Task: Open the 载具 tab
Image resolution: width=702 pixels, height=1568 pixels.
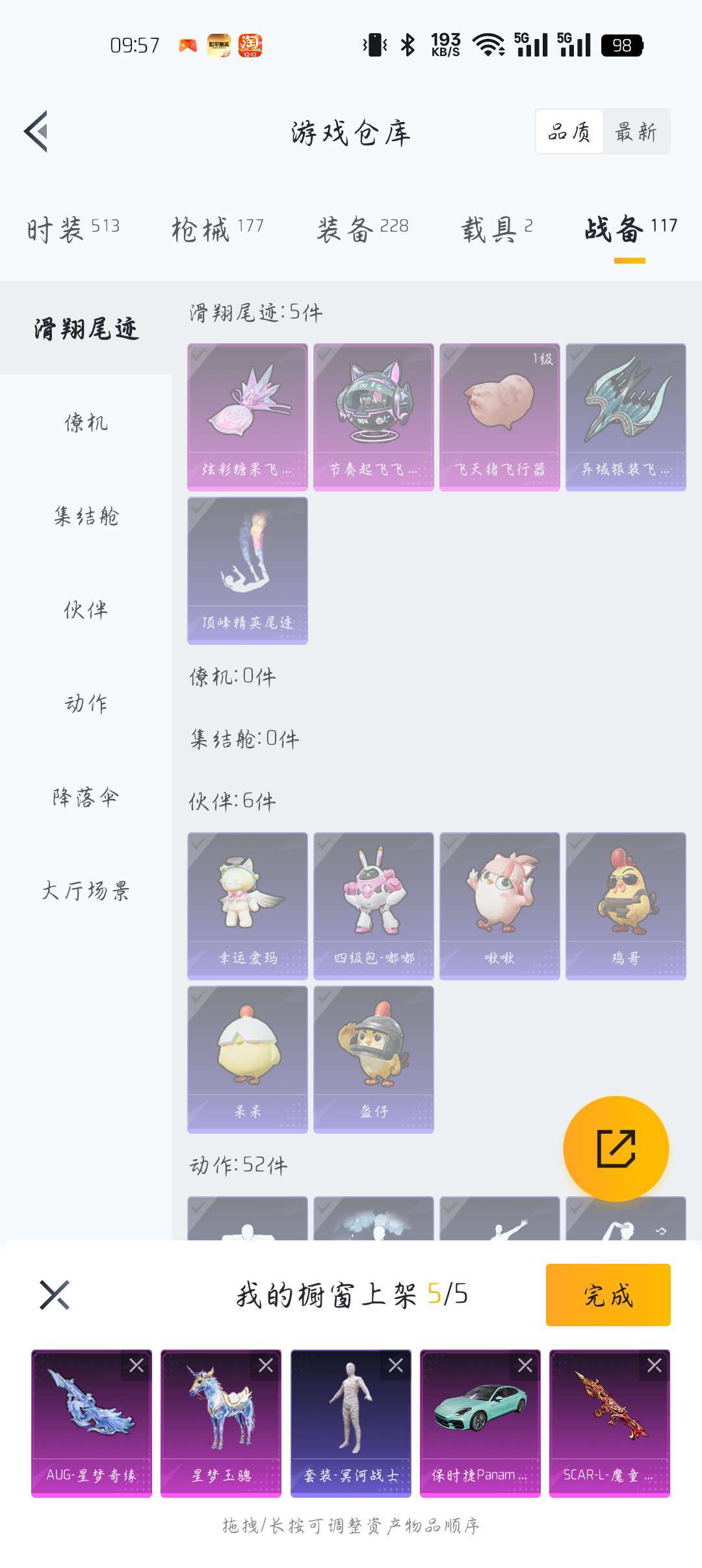Action: [x=497, y=229]
